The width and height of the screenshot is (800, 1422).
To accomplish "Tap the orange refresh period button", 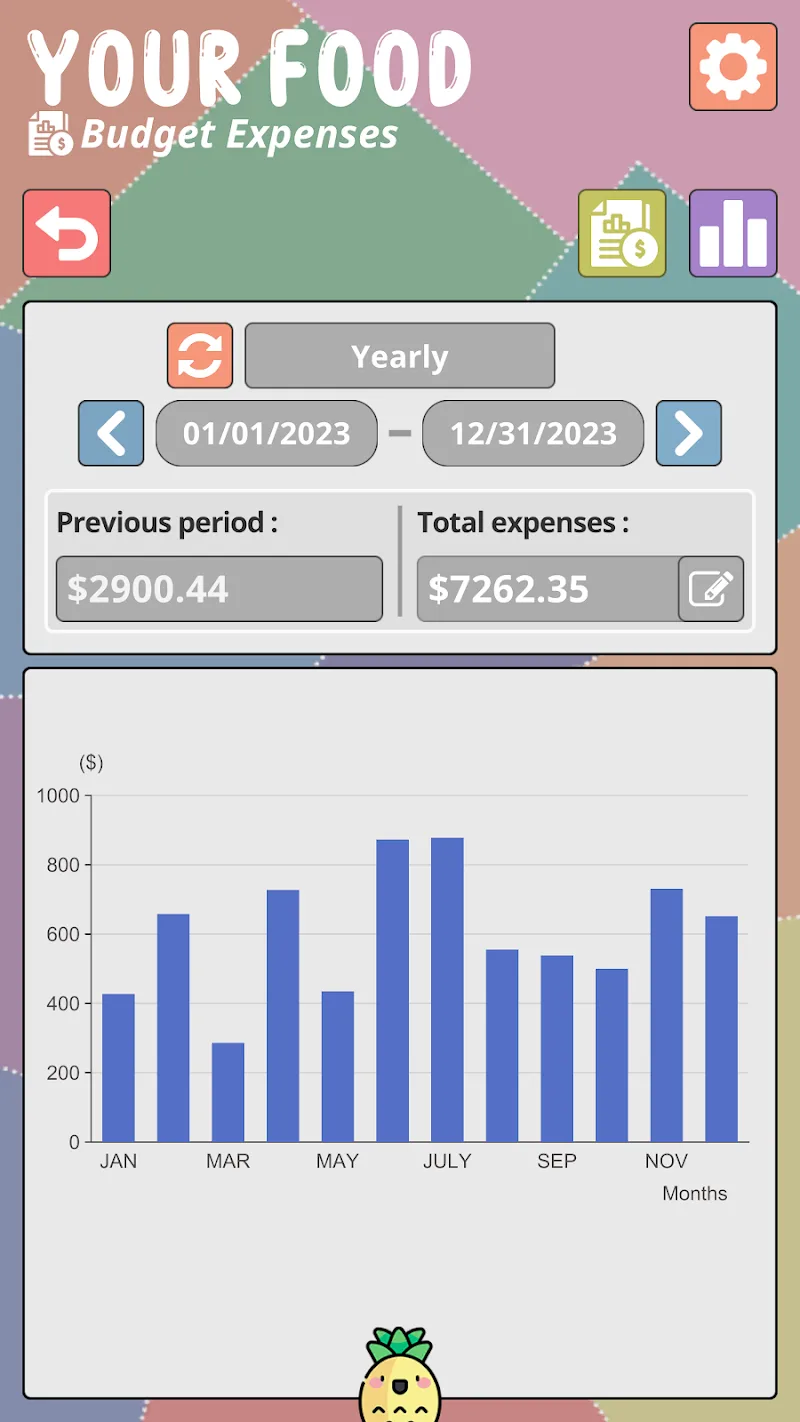I will click(200, 355).
